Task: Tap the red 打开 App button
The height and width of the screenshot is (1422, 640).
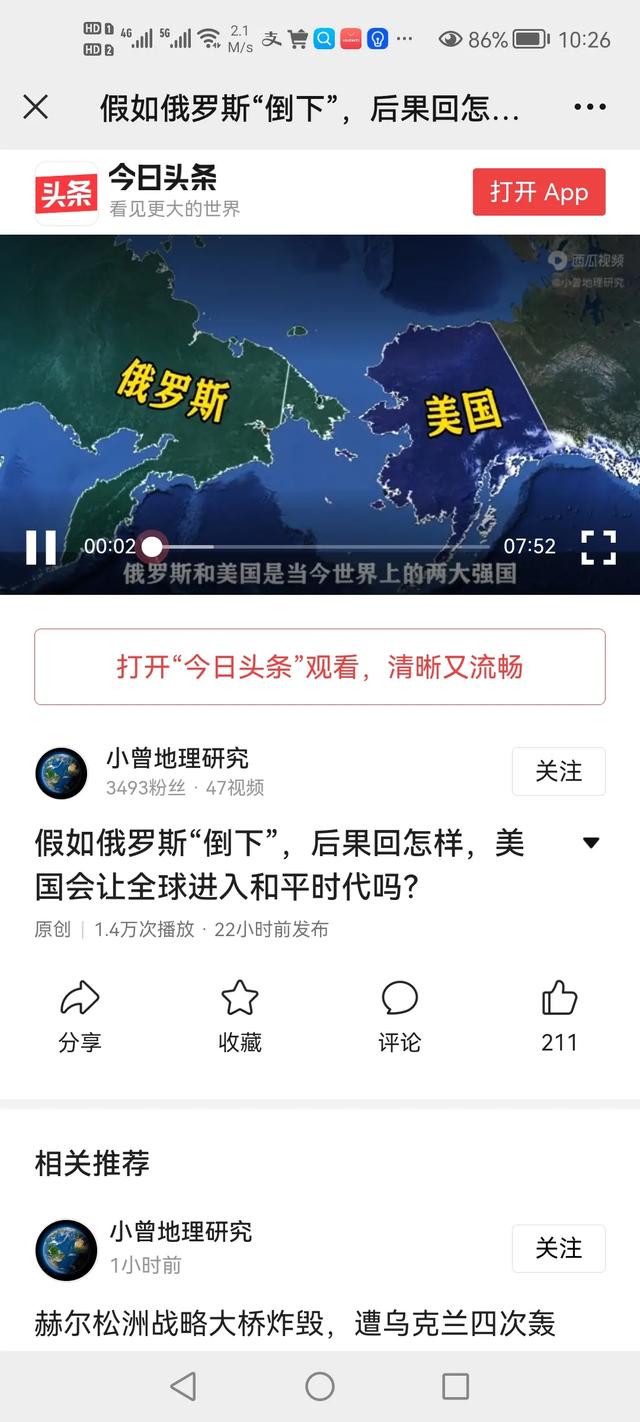Action: tap(539, 192)
